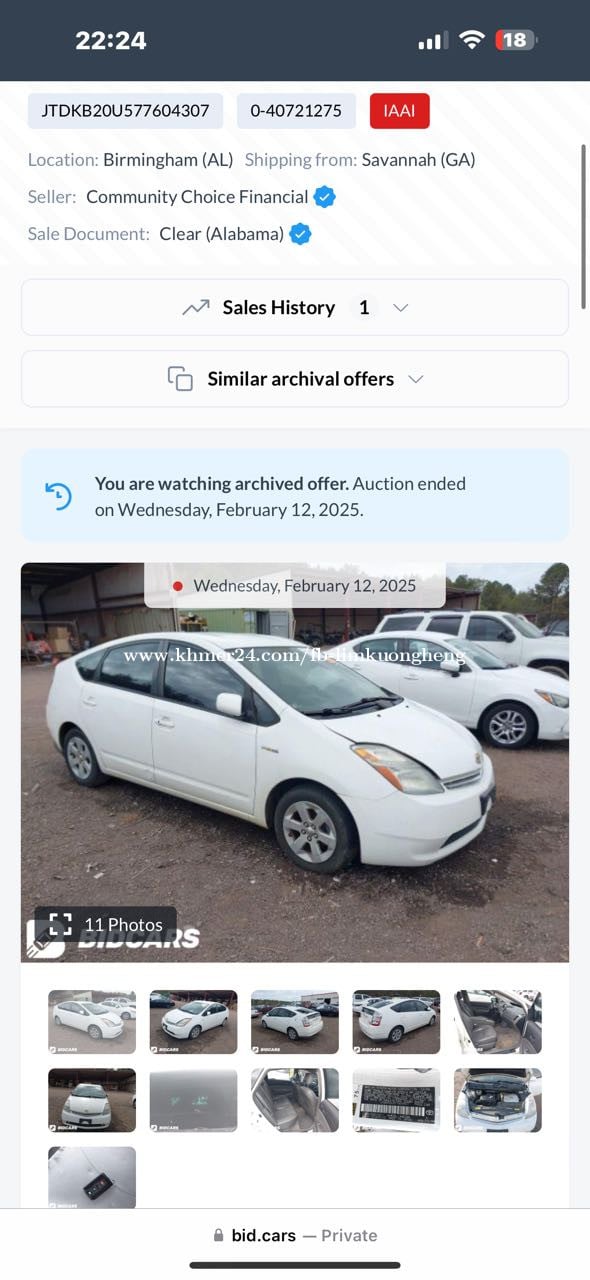Select the second thumbnail in the first row
590x1280 pixels.
click(x=193, y=1022)
